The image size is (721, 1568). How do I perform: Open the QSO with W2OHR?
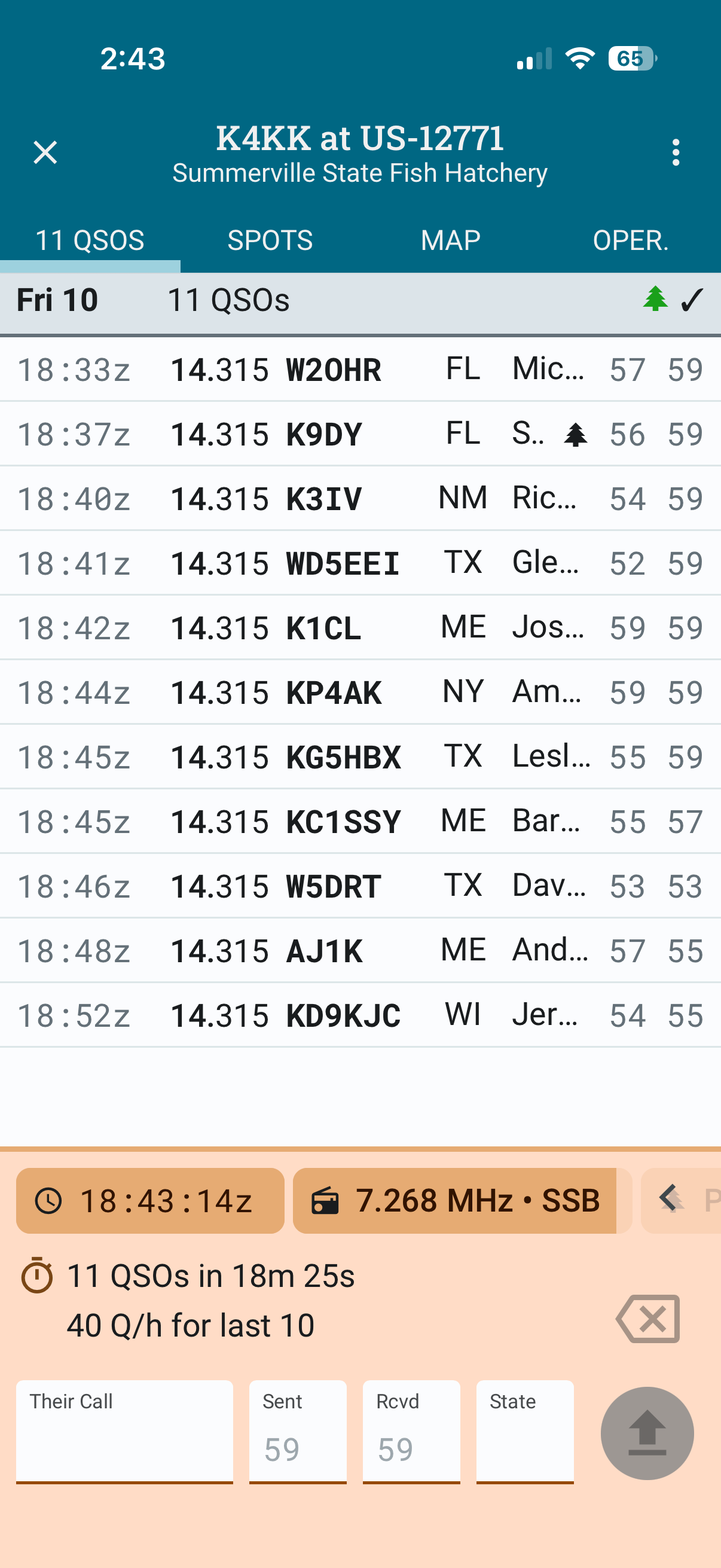[360, 370]
